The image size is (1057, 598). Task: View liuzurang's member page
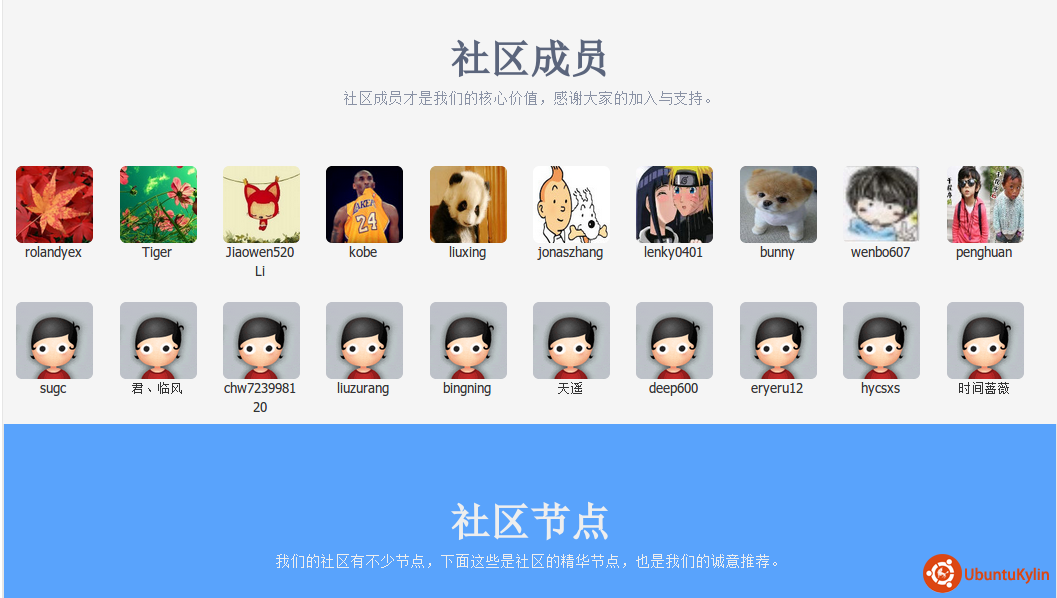pyautogui.click(x=364, y=341)
